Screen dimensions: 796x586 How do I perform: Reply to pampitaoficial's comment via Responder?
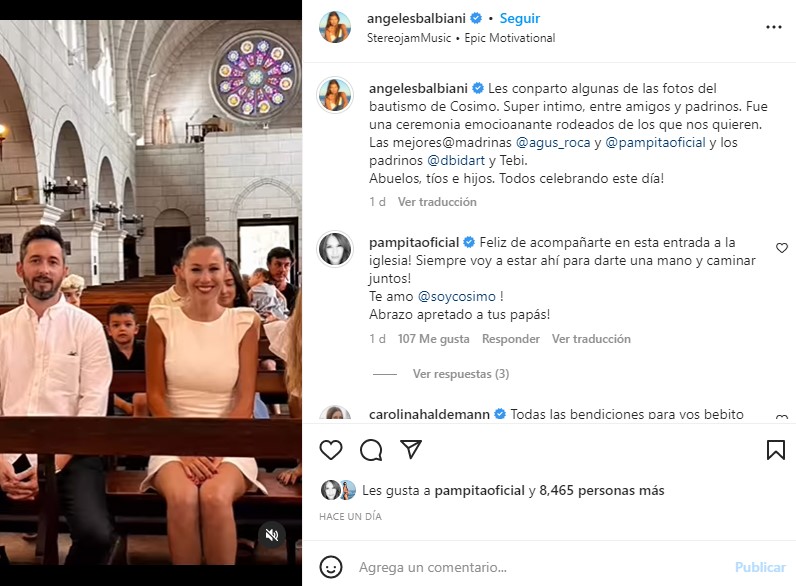(510, 339)
